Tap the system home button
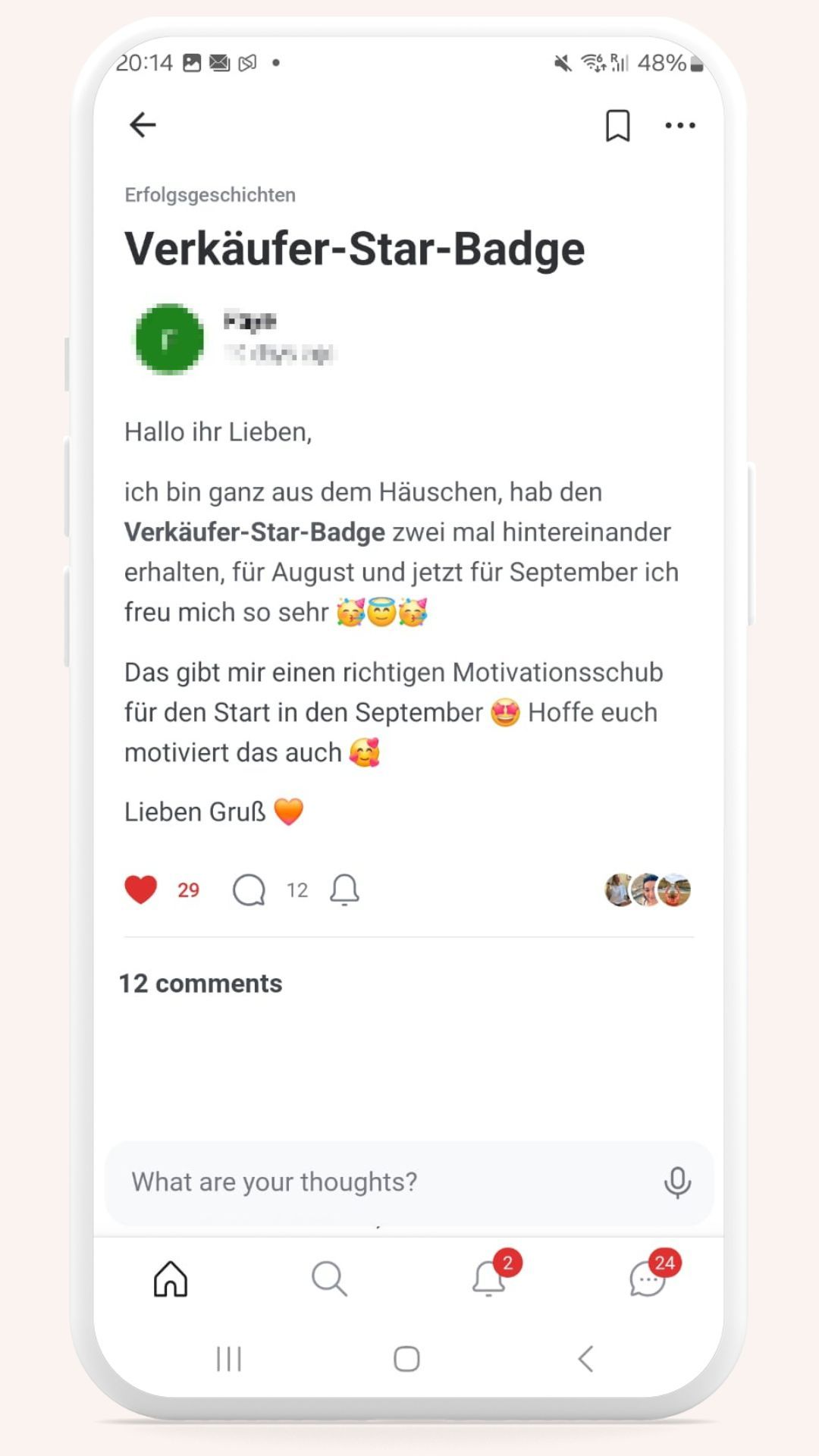This screenshot has height=1456, width=819. pos(406,1359)
